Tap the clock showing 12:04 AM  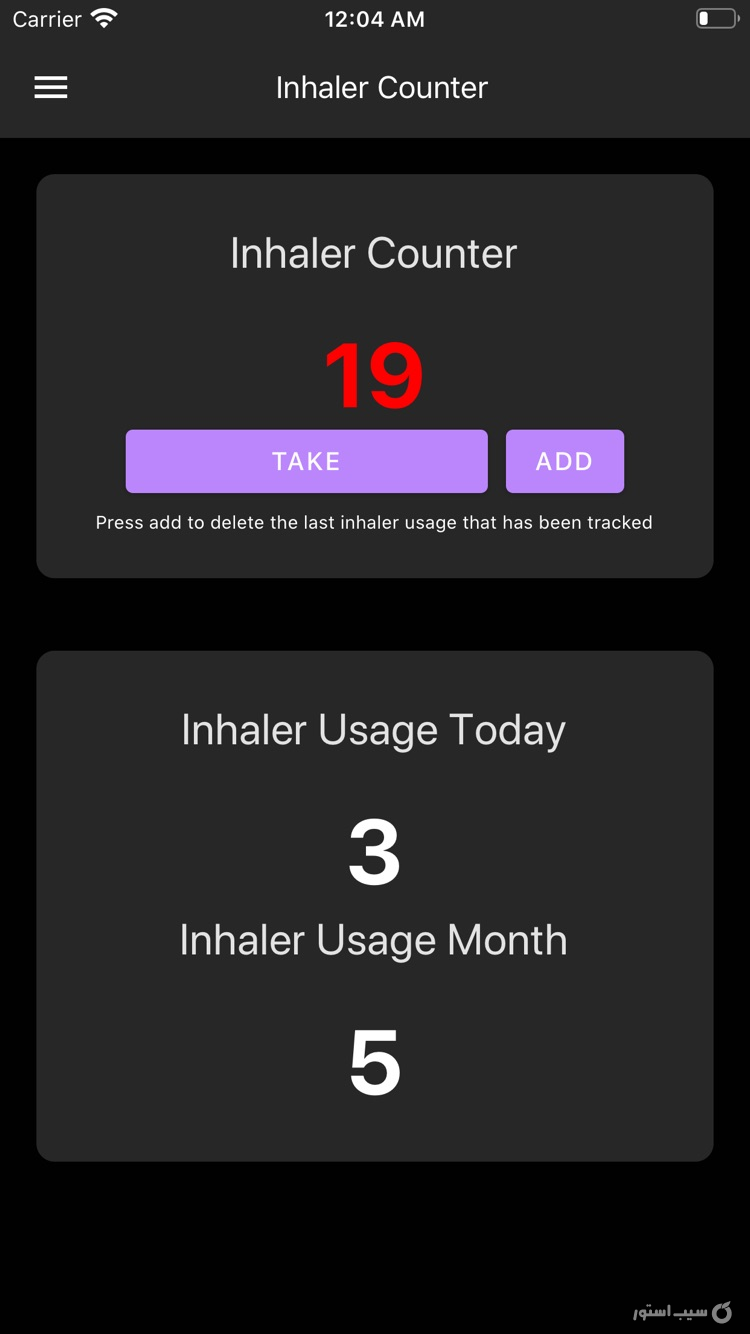tap(374, 18)
